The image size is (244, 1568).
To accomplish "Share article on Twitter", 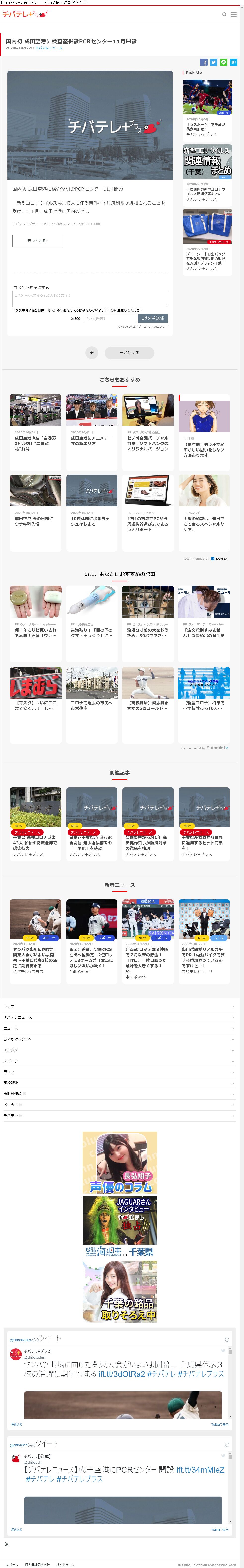I will (x=213, y=62).
